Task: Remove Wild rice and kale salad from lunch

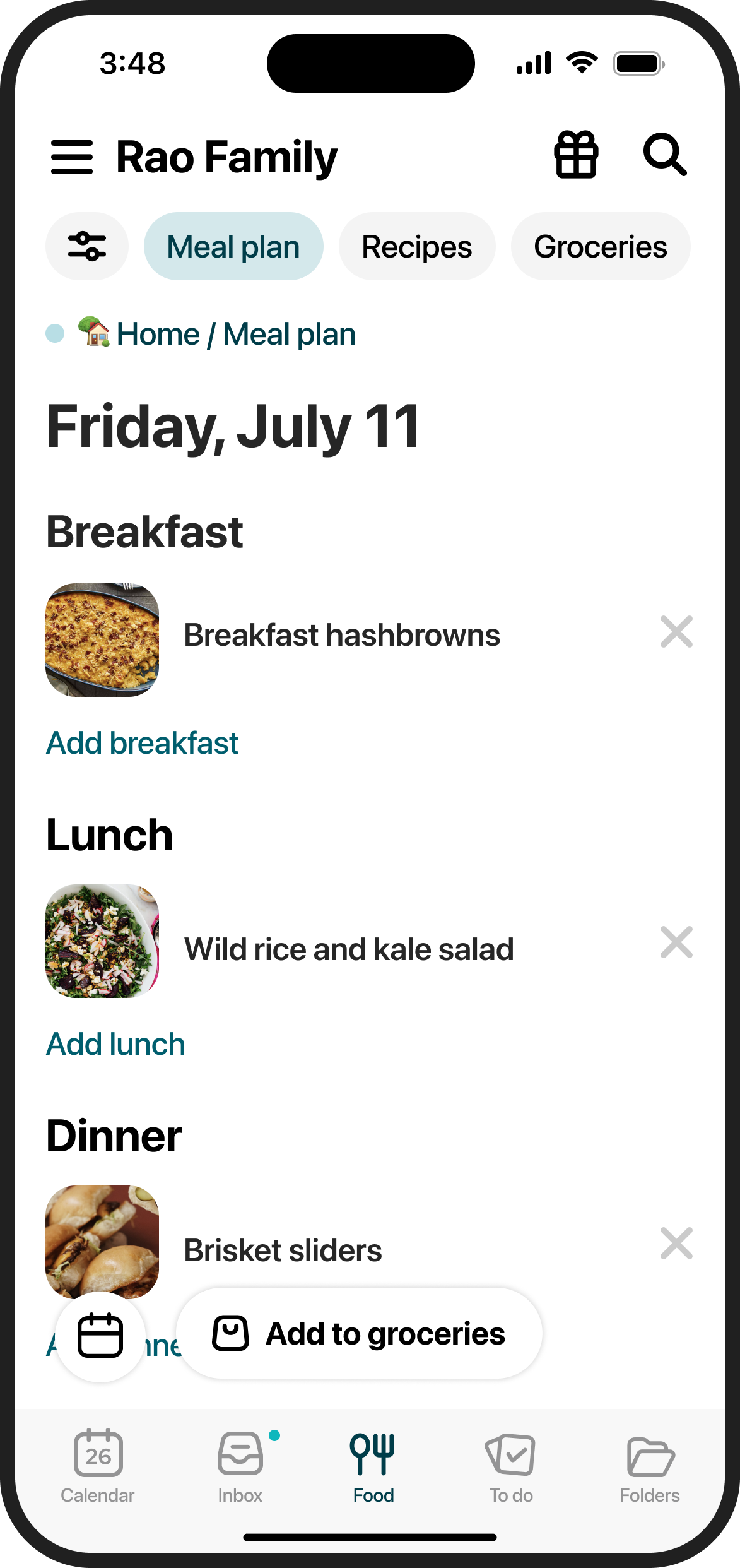Action: 677,943
